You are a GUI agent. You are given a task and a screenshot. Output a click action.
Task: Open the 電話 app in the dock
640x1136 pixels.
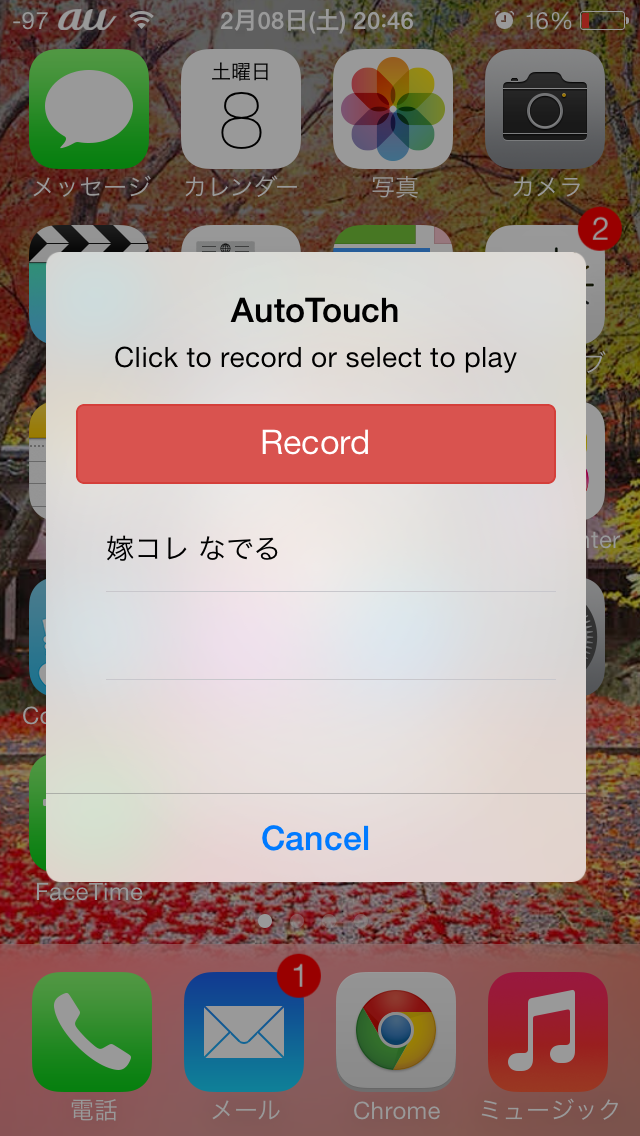(92, 1031)
